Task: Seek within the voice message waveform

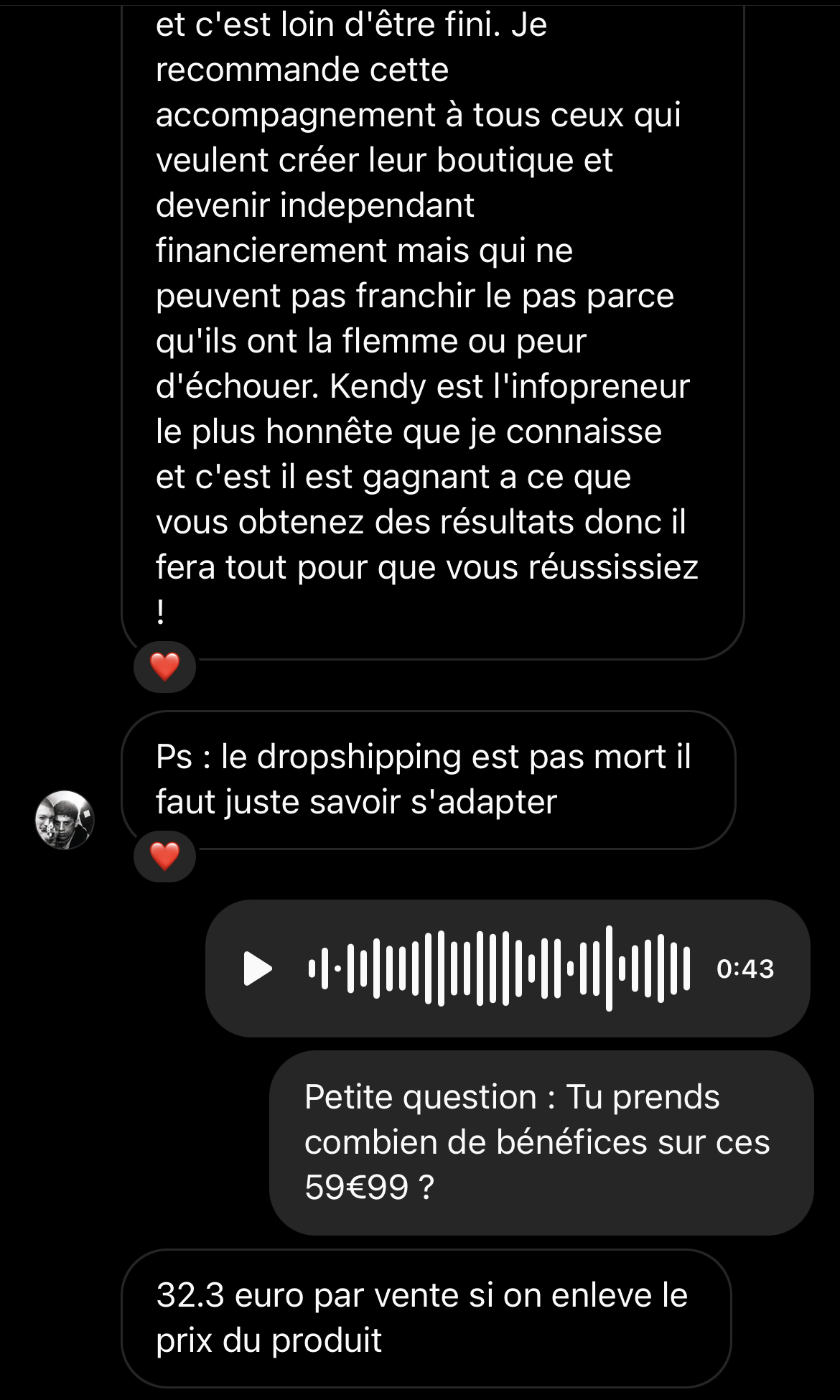Action: click(499, 969)
